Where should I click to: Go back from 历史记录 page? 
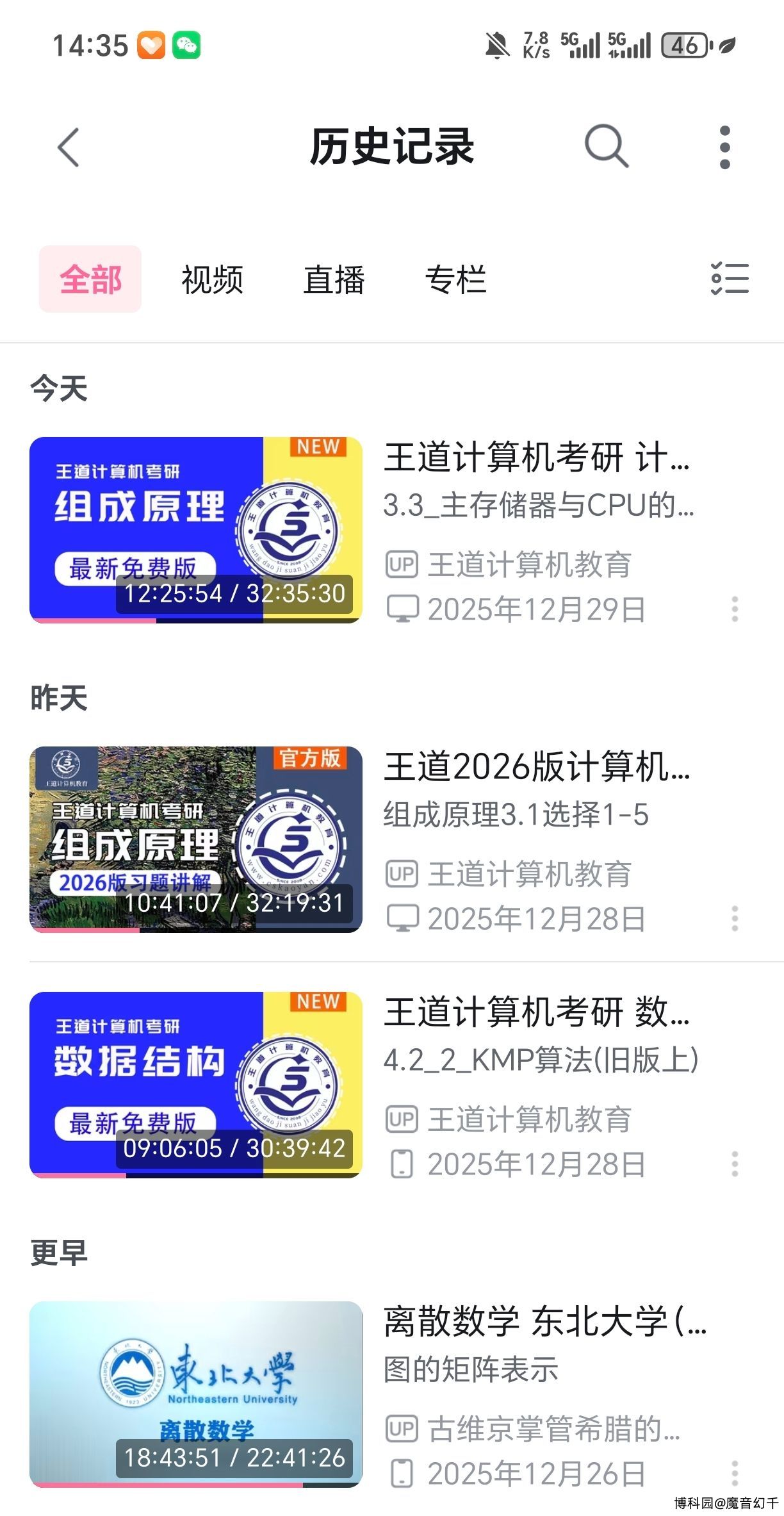point(69,147)
